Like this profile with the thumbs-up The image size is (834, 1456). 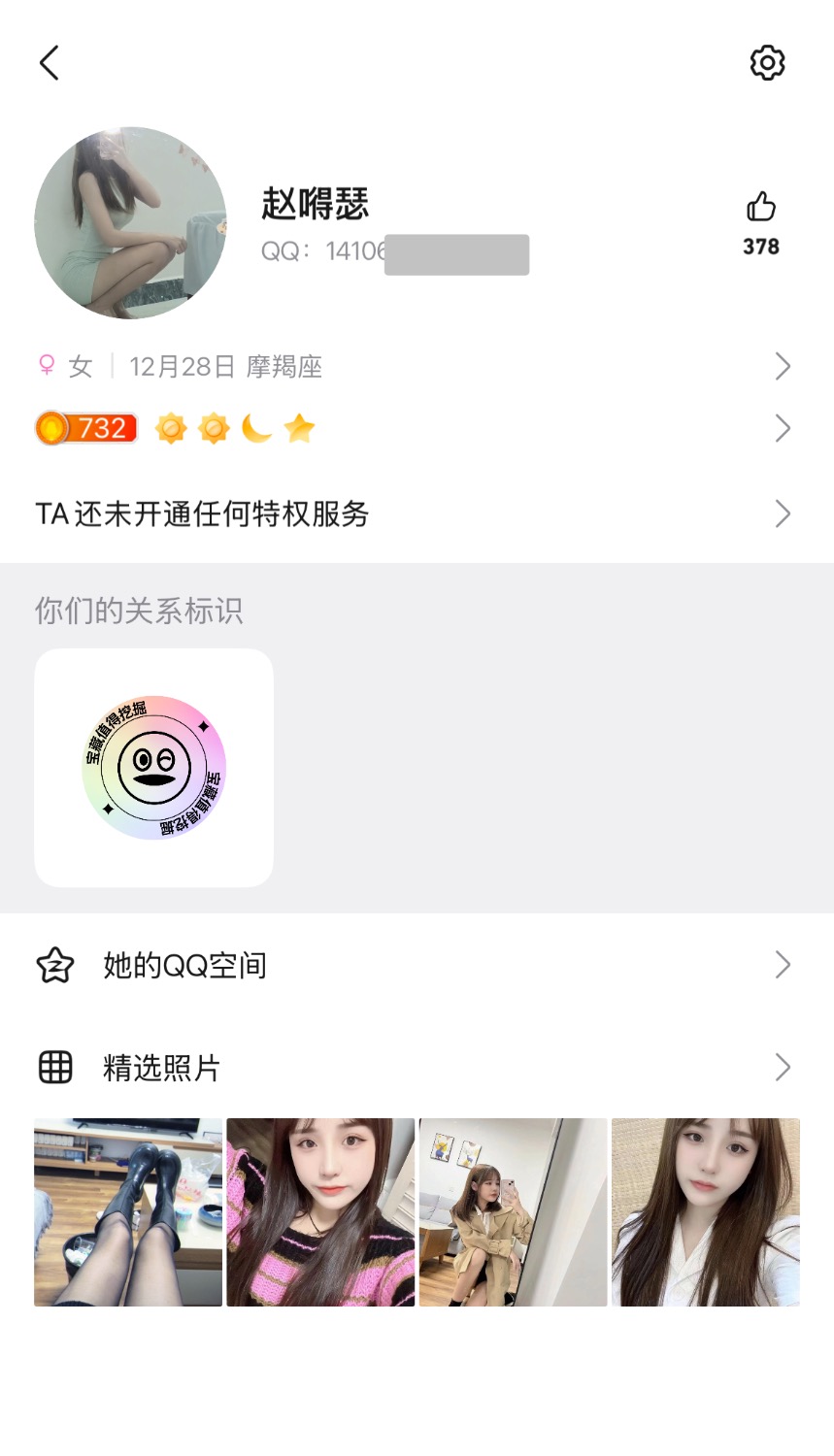pos(761,208)
